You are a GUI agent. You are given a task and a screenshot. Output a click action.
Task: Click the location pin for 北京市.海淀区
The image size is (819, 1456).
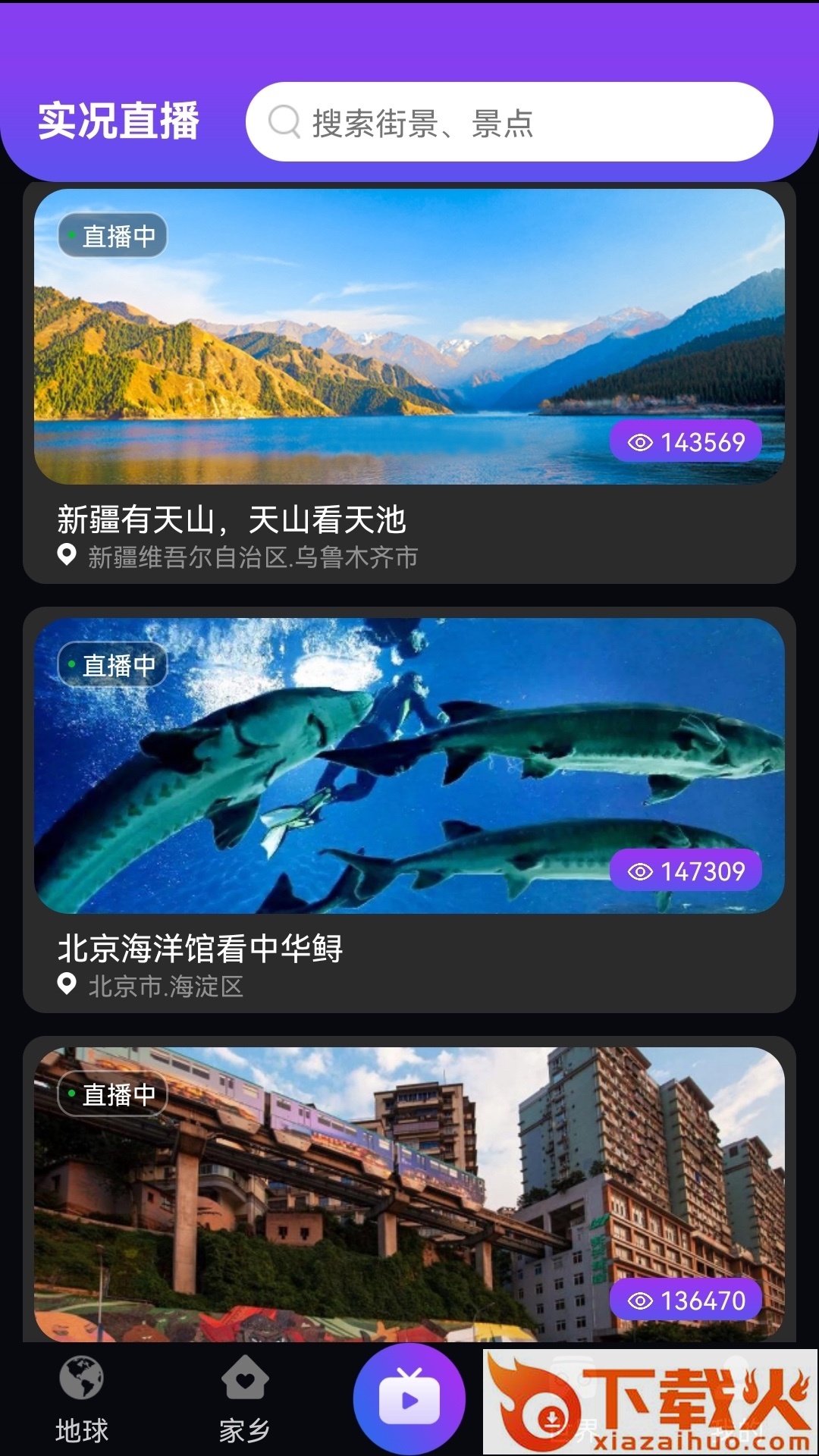pyautogui.click(x=65, y=987)
